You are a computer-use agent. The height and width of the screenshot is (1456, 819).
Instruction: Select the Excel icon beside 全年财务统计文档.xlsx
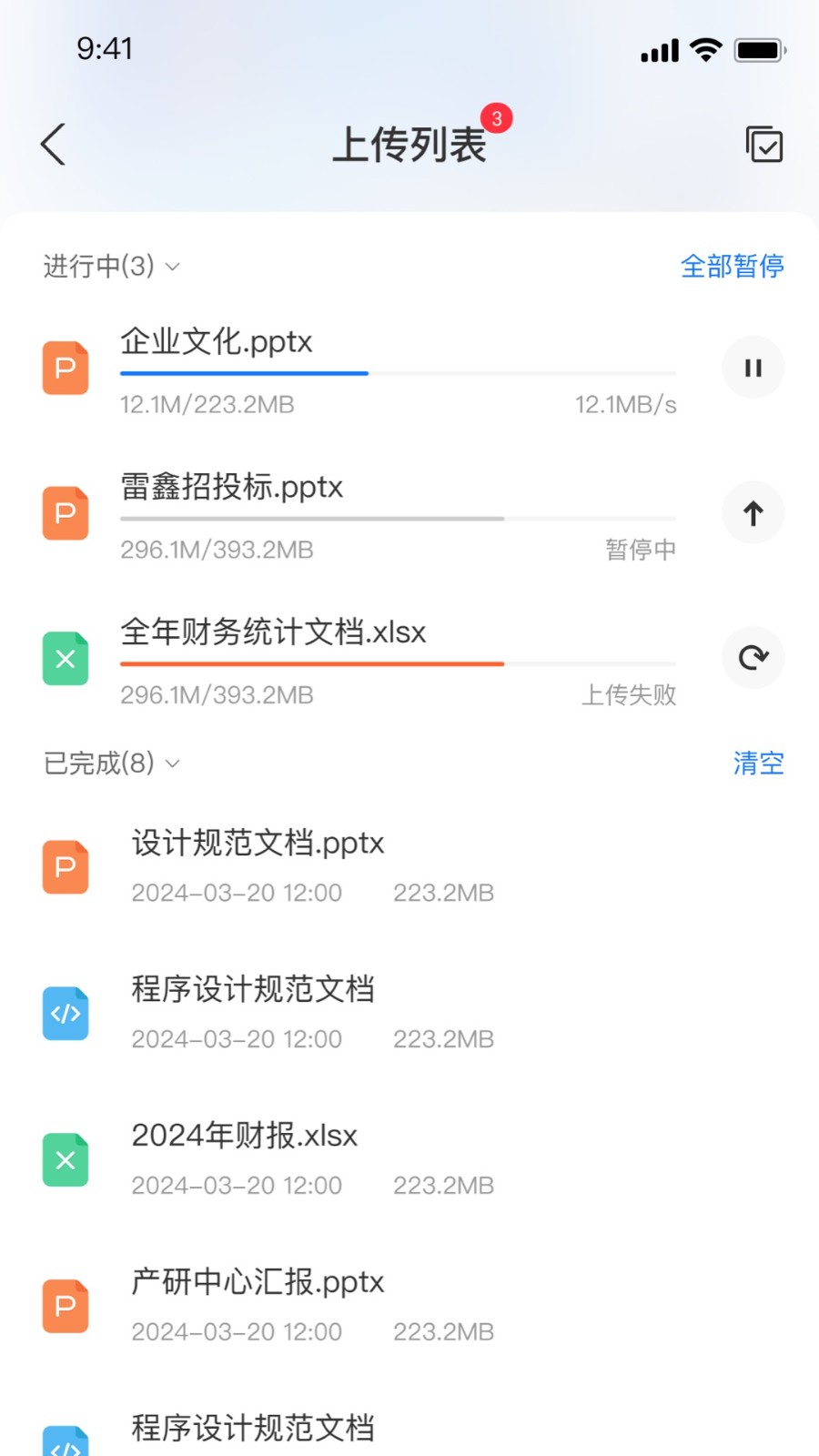65,658
